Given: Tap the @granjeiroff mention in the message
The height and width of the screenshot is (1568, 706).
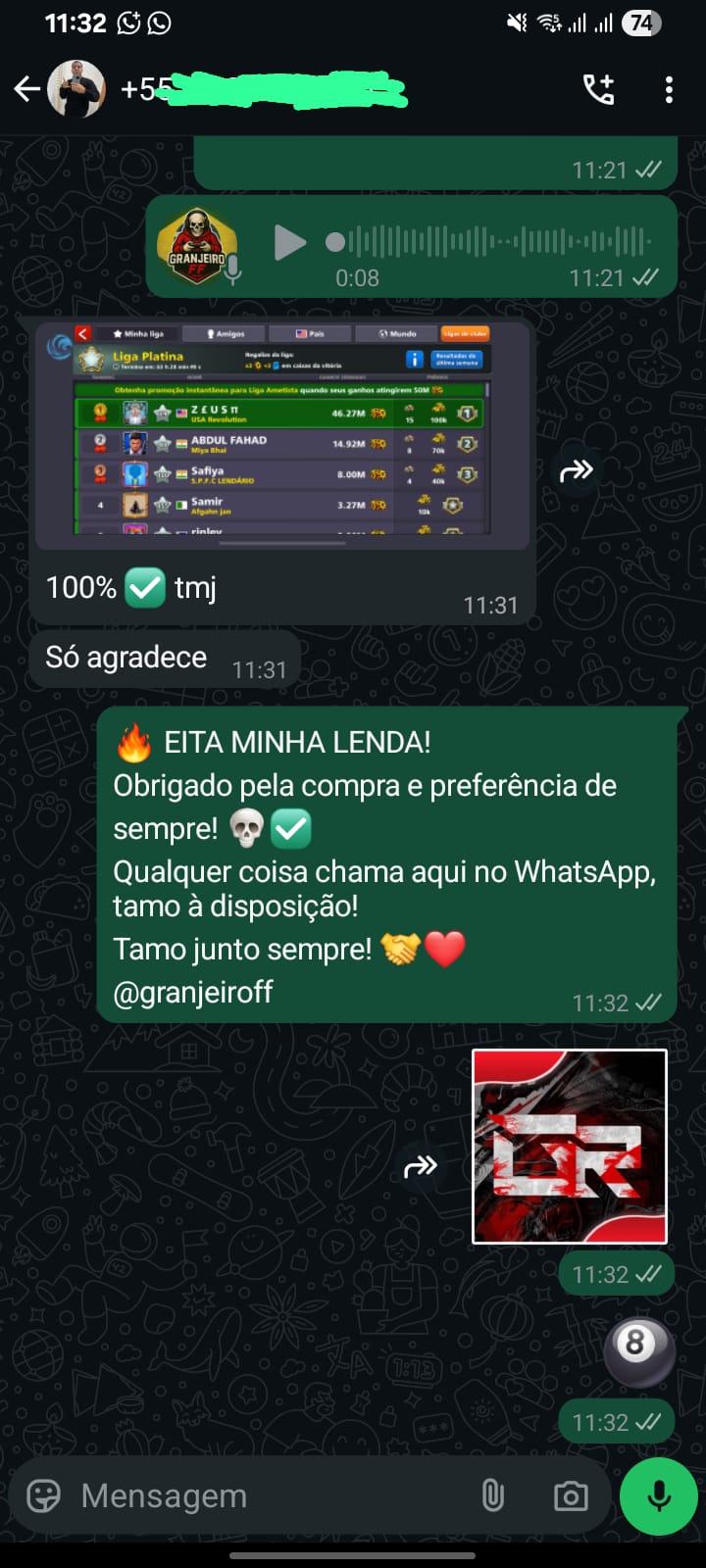Looking at the screenshot, I should 193,992.
